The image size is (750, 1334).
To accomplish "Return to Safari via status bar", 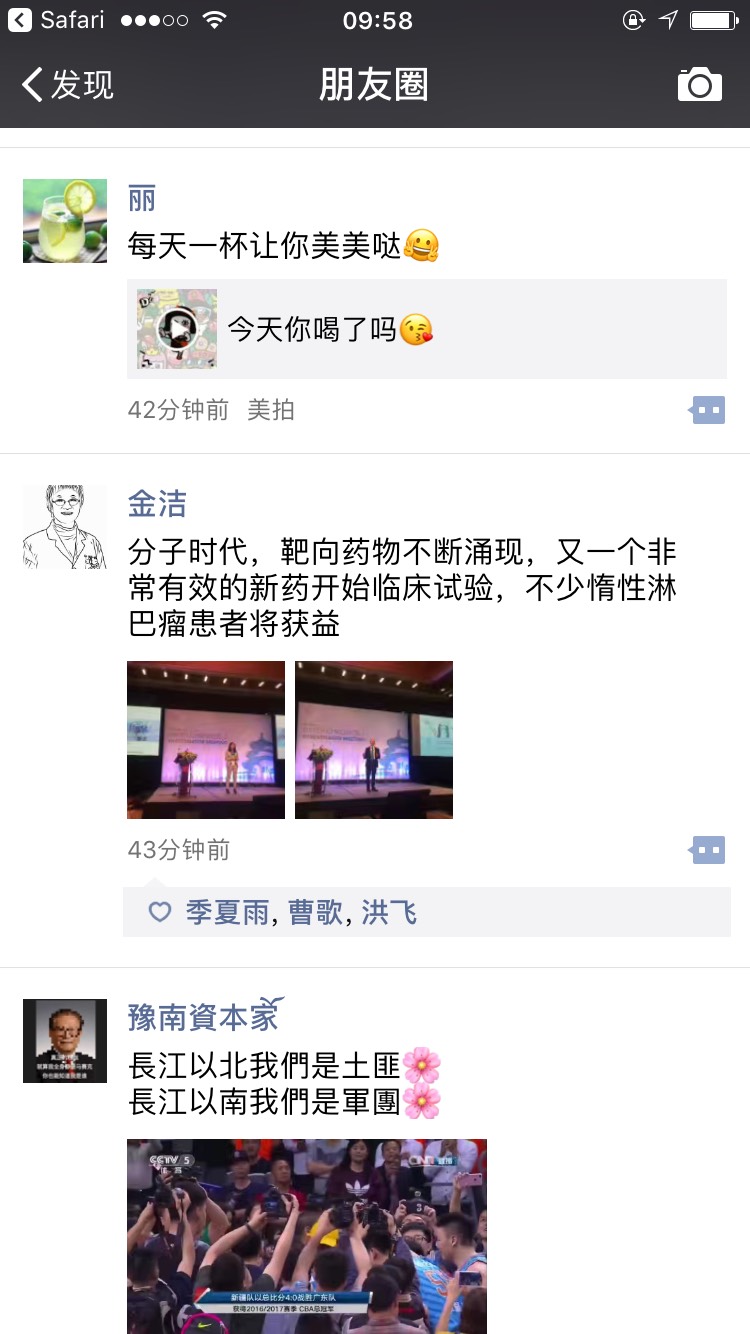I will [x=58, y=20].
